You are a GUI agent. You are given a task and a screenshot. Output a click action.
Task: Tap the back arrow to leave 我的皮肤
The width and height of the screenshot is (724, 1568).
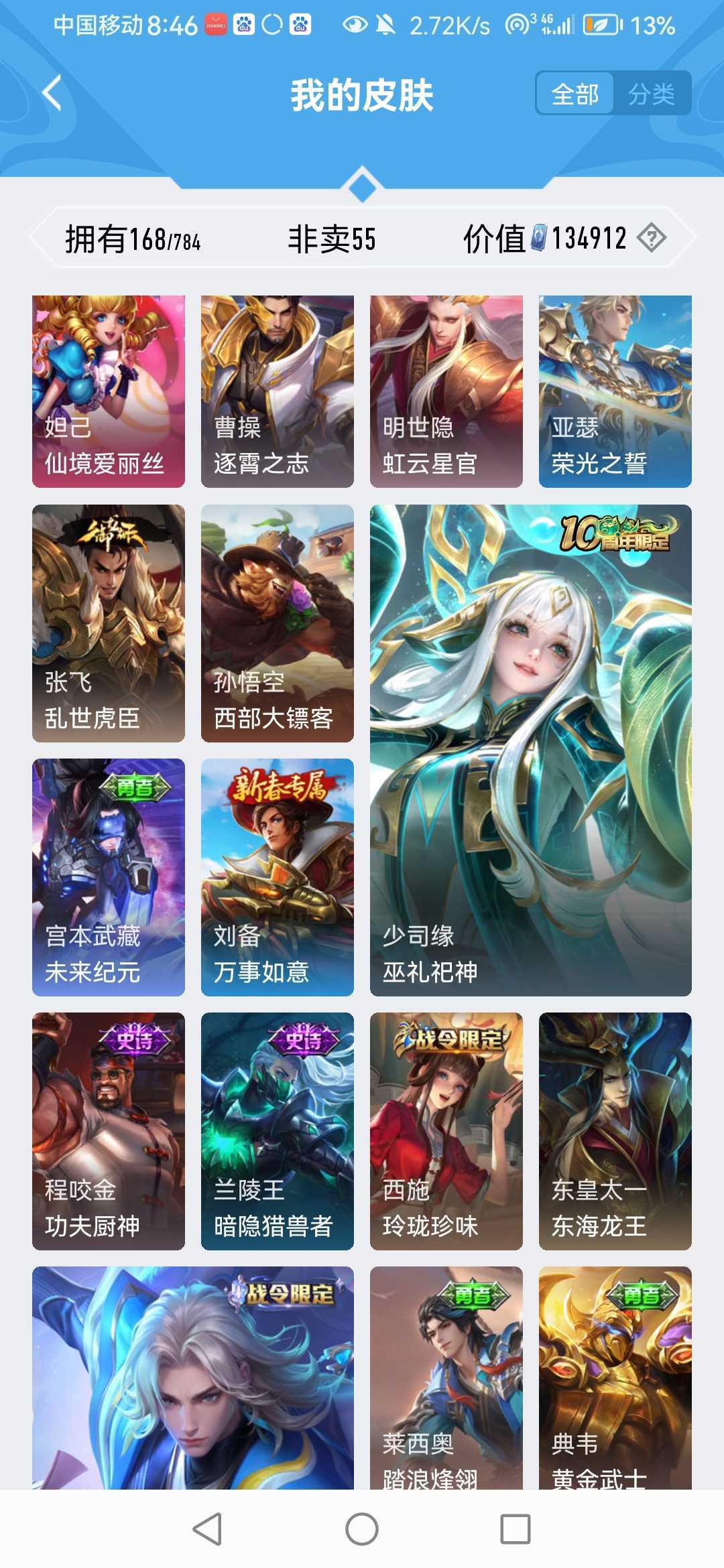[50, 92]
